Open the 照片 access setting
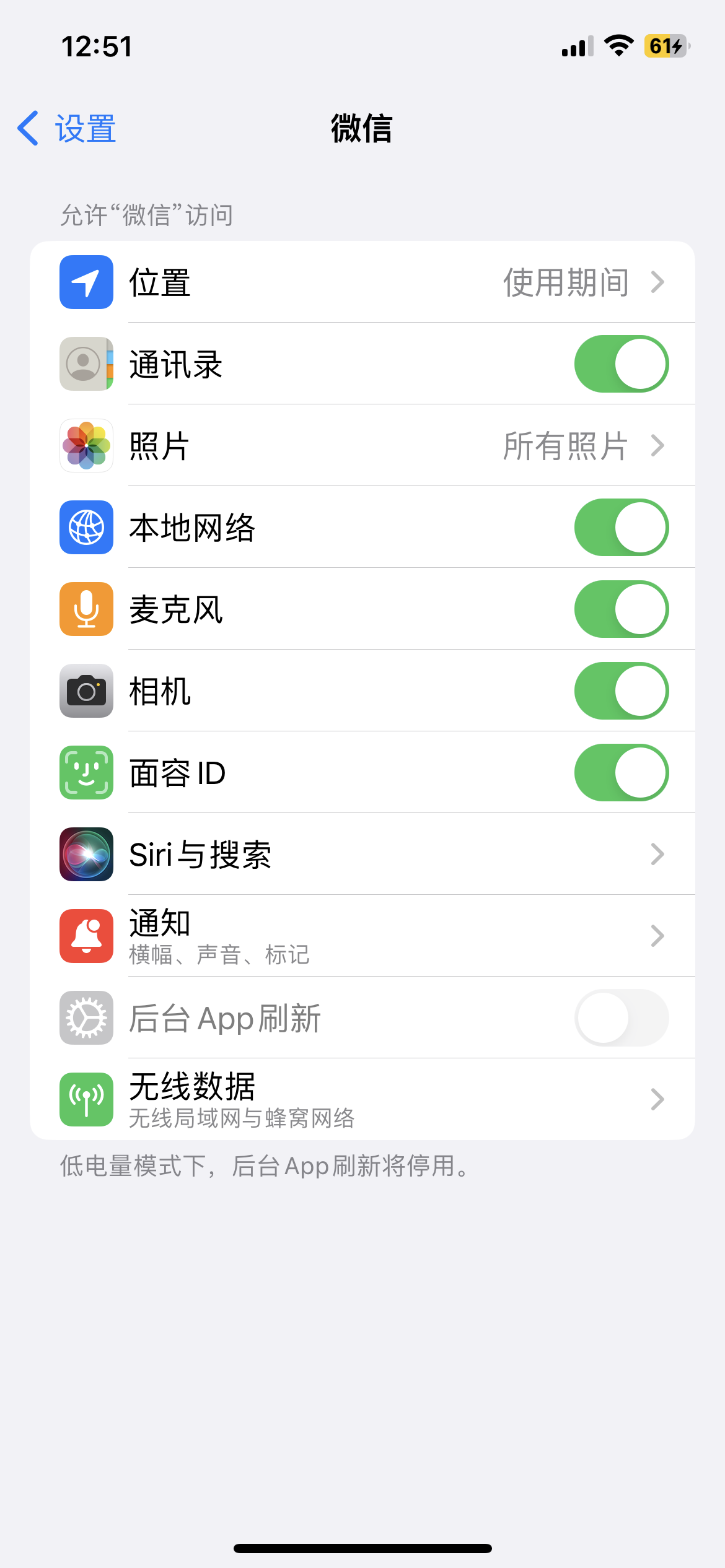 click(362, 446)
